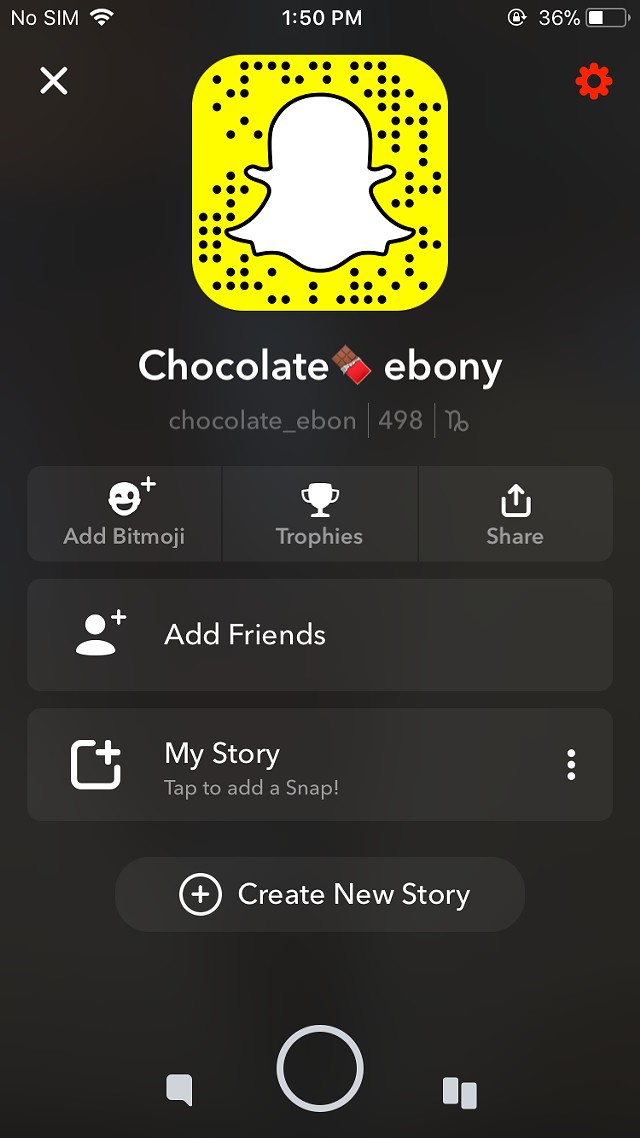Enlarge the Snapcode
This screenshot has height=1138, width=640.
320,182
